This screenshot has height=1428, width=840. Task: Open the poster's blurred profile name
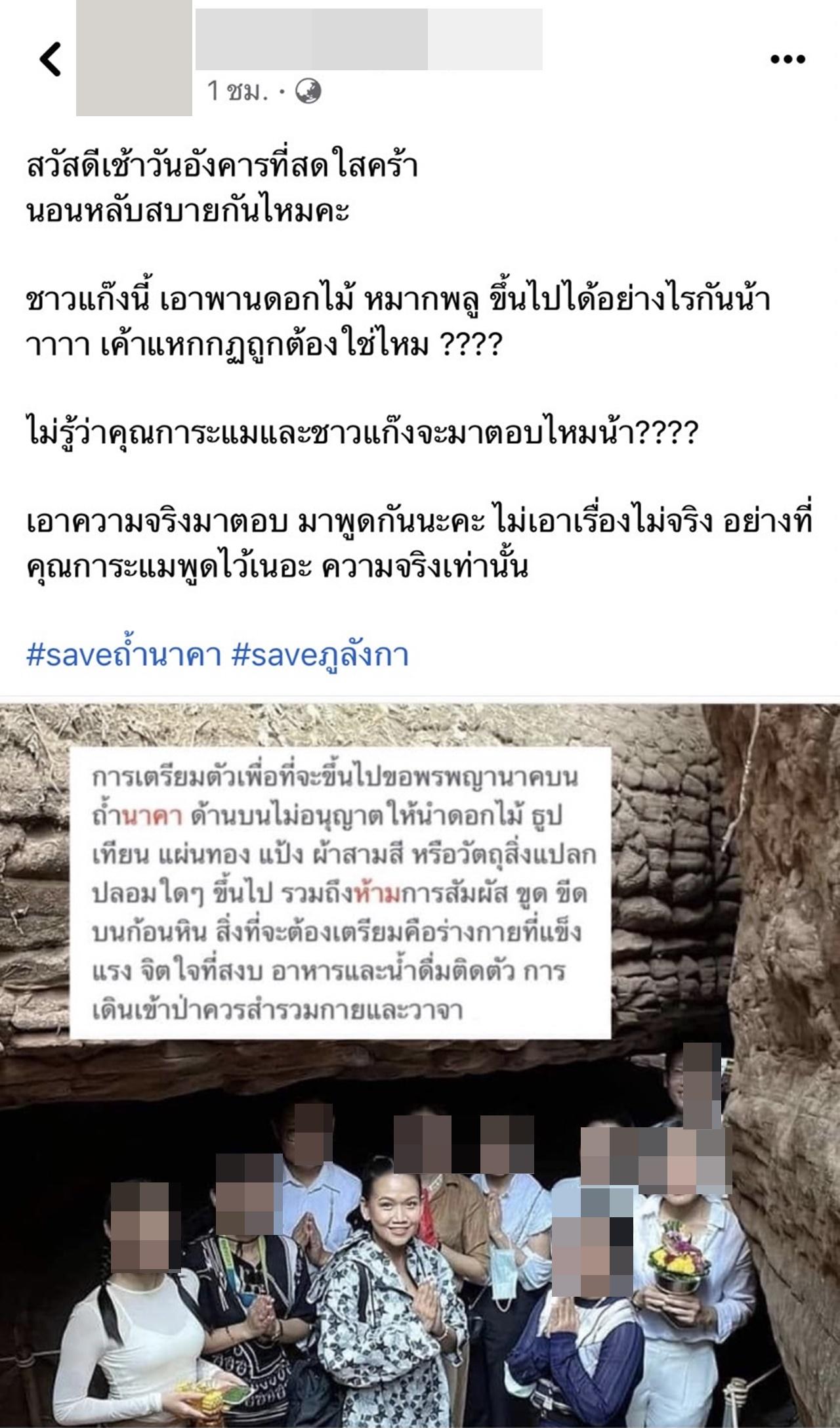click(369, 39)
